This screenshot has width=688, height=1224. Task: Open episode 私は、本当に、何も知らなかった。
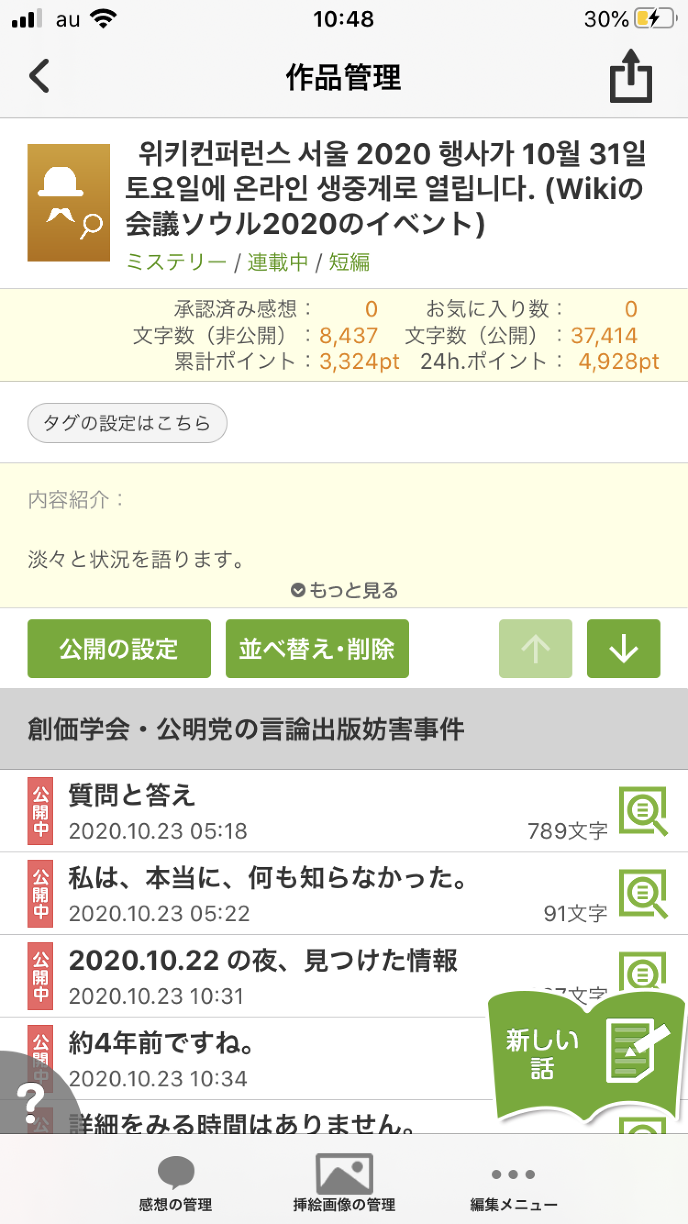tap(300, 894)
